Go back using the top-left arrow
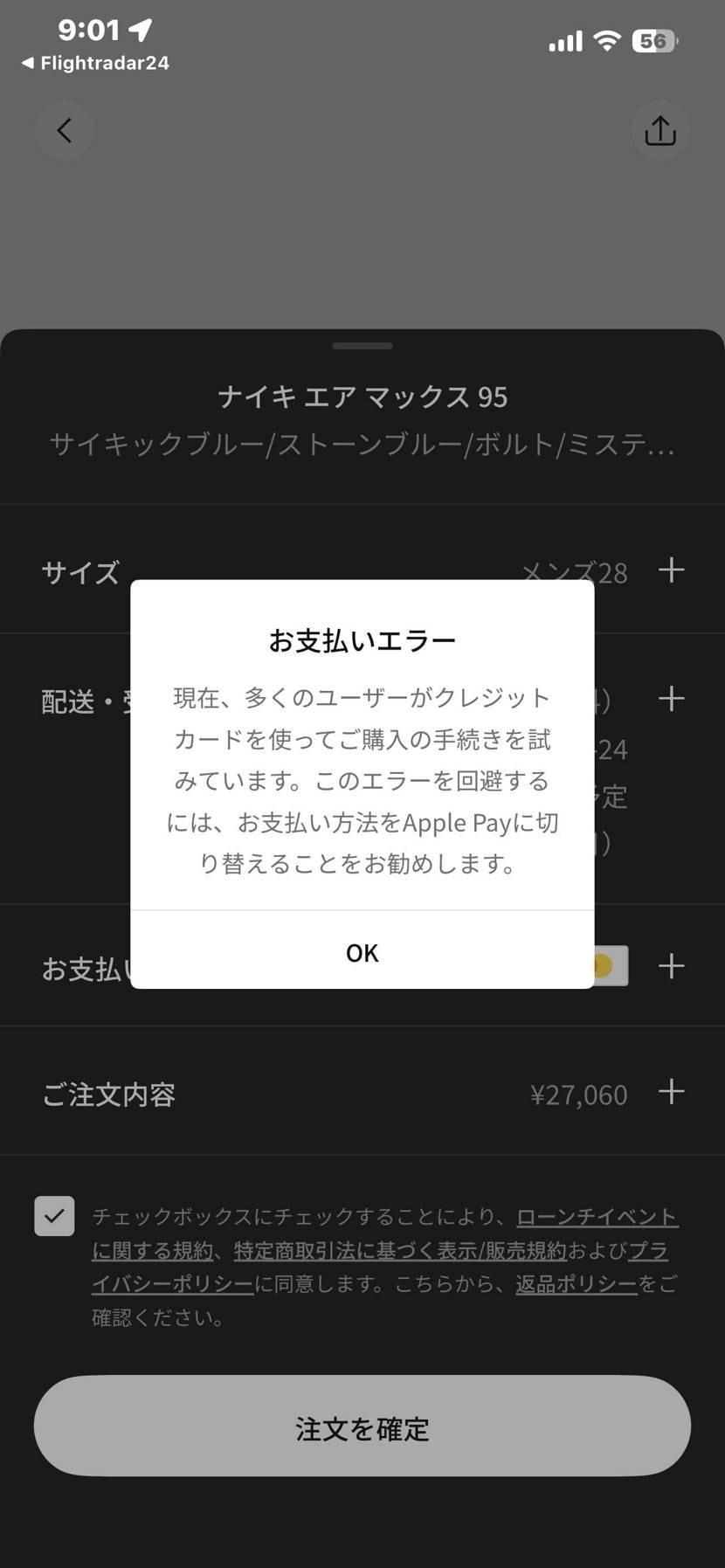 click(x=64, y=131)
